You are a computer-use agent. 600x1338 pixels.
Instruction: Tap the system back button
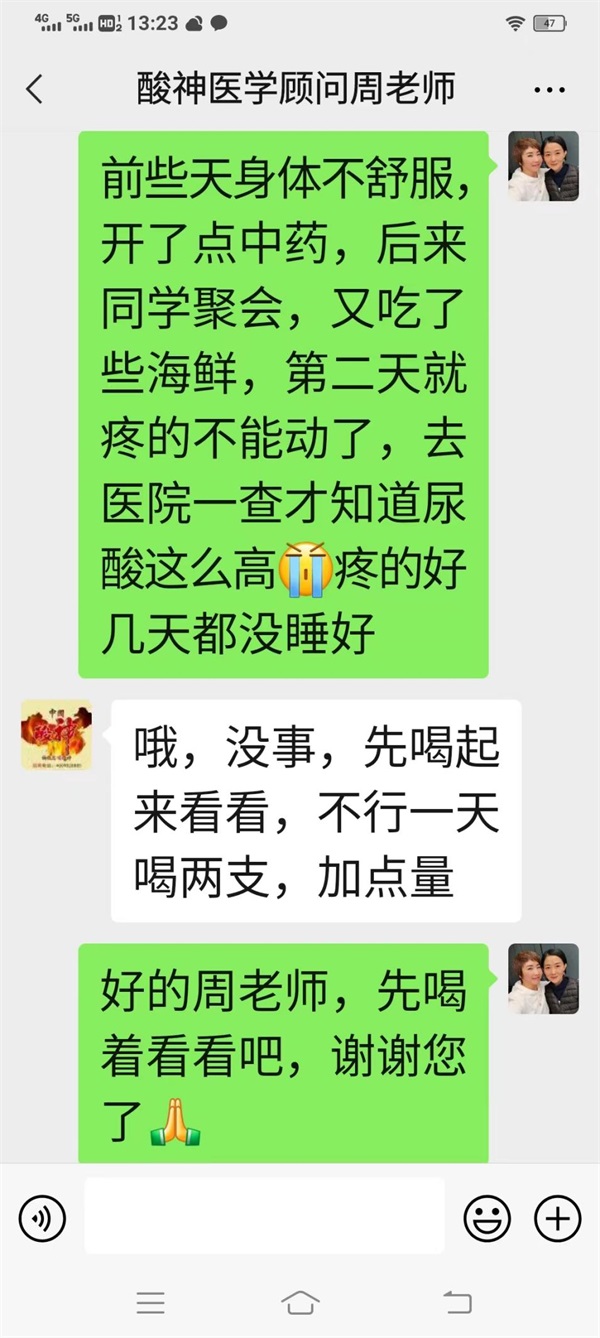tap(456, 1302)
